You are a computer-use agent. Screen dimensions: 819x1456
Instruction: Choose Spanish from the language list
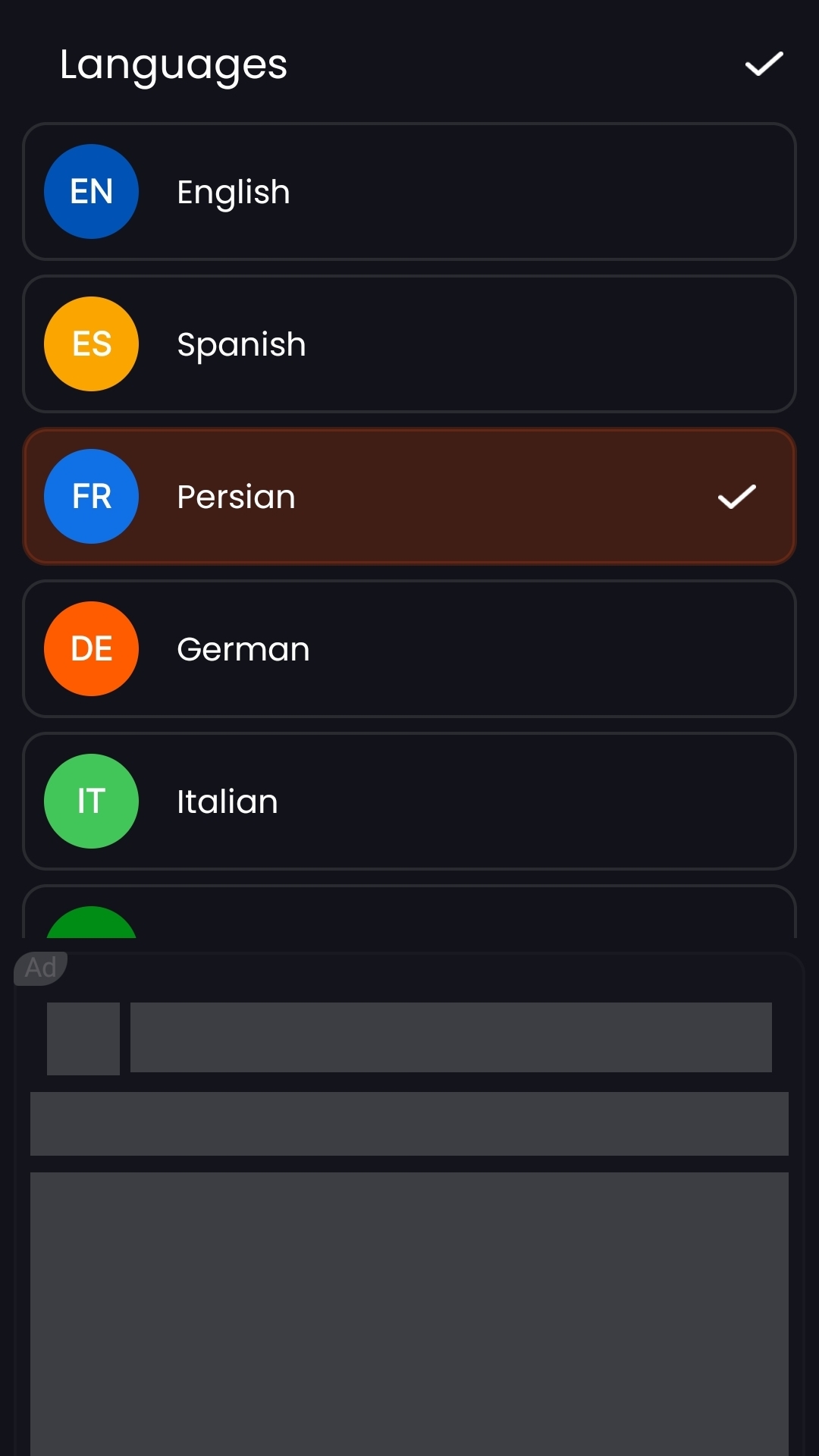(409, 344)
